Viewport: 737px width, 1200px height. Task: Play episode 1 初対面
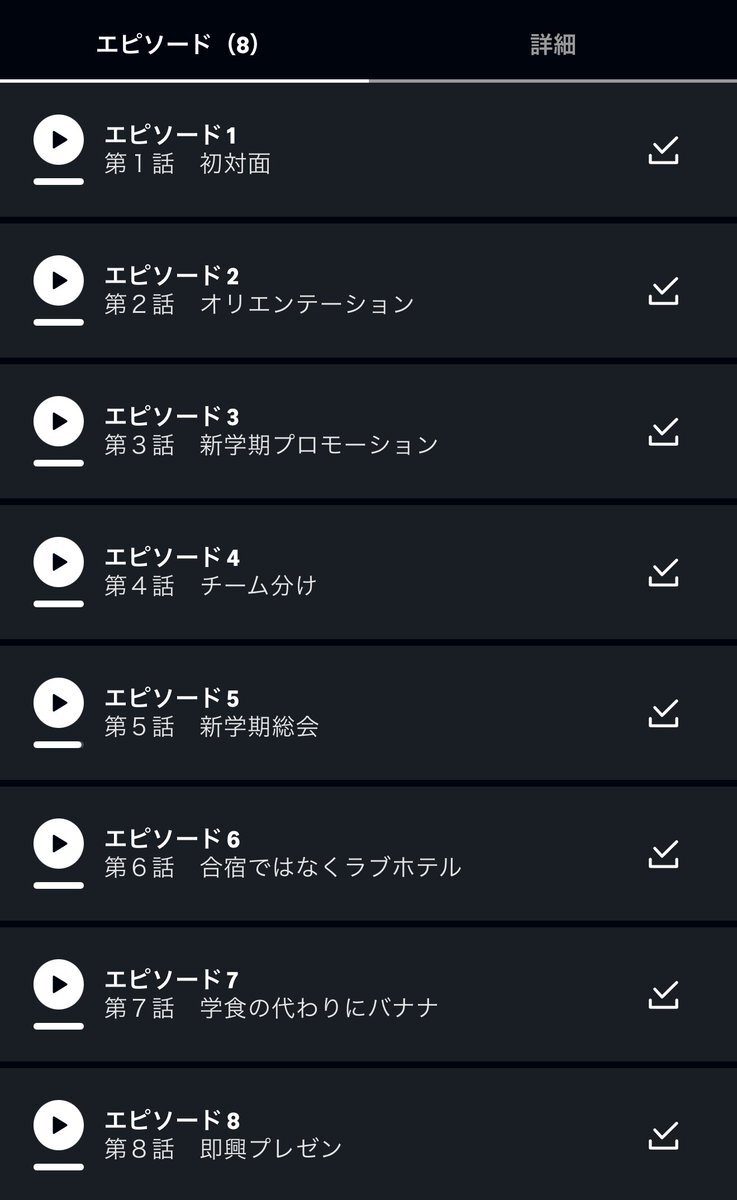click(58, 140)
